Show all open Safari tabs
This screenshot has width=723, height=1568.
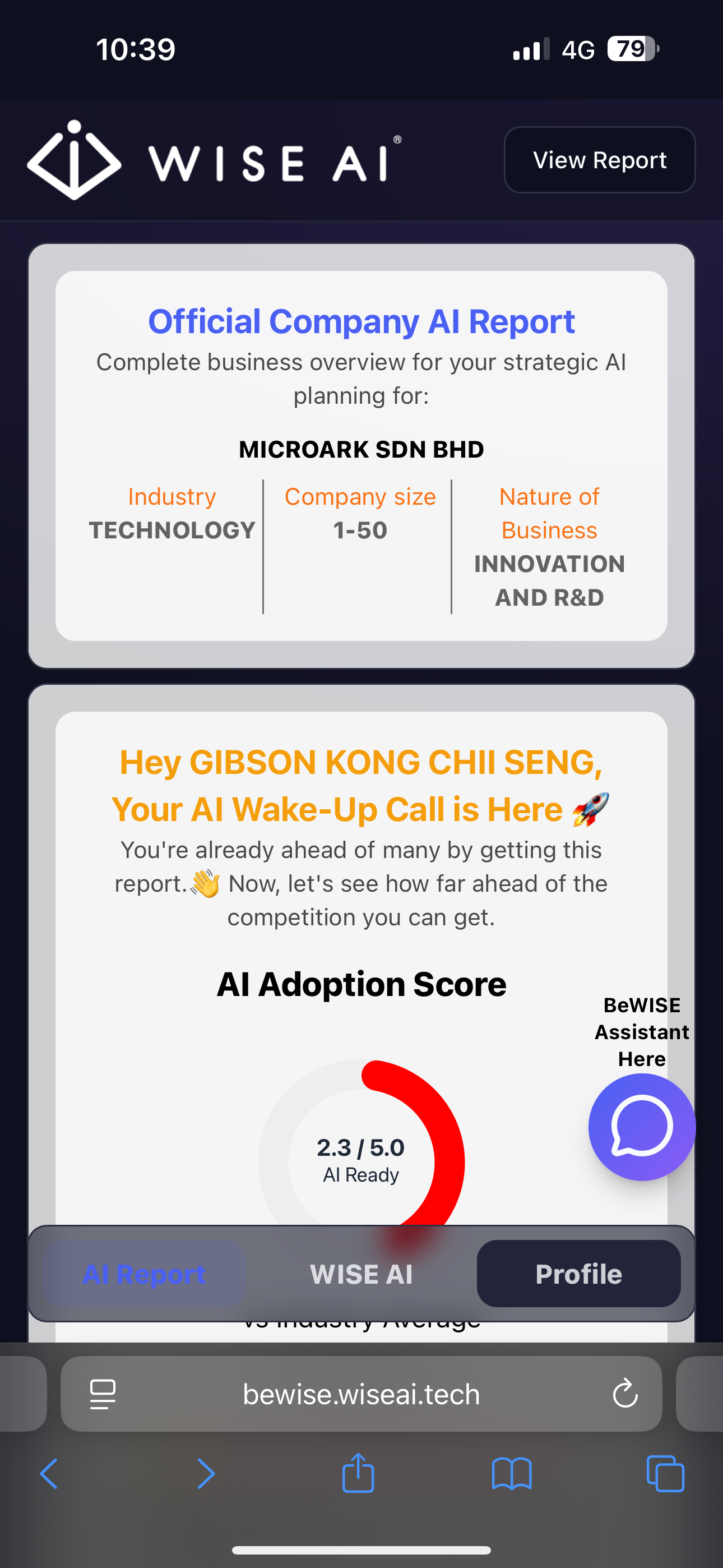click(665, 1474)
